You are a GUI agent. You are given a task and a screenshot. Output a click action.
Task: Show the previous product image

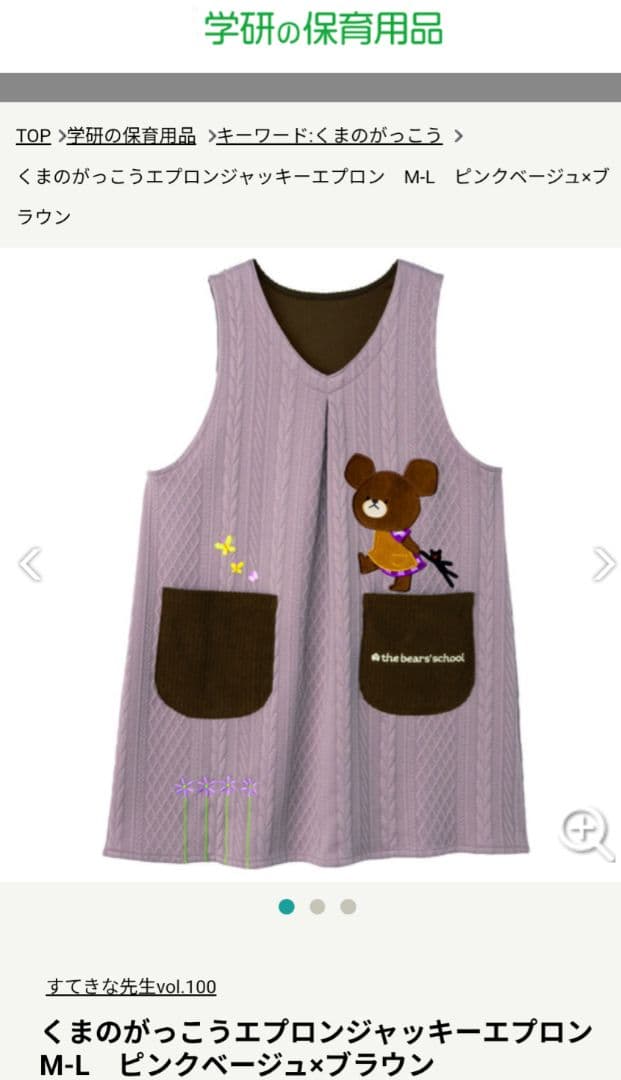(30, 564)
